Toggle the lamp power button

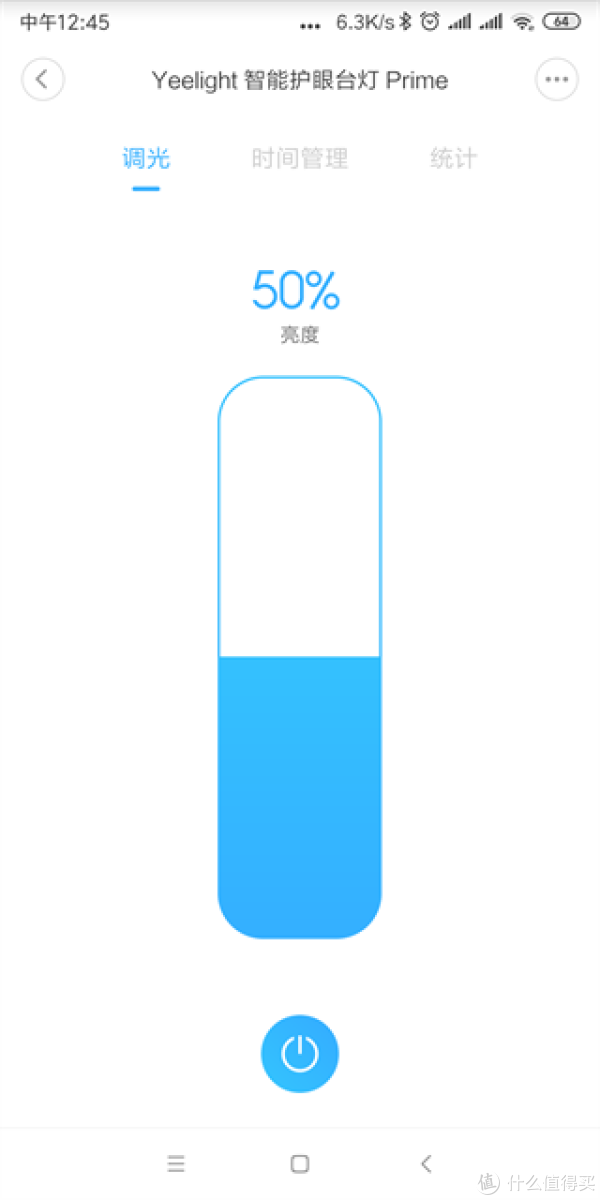click(300, 1053)
